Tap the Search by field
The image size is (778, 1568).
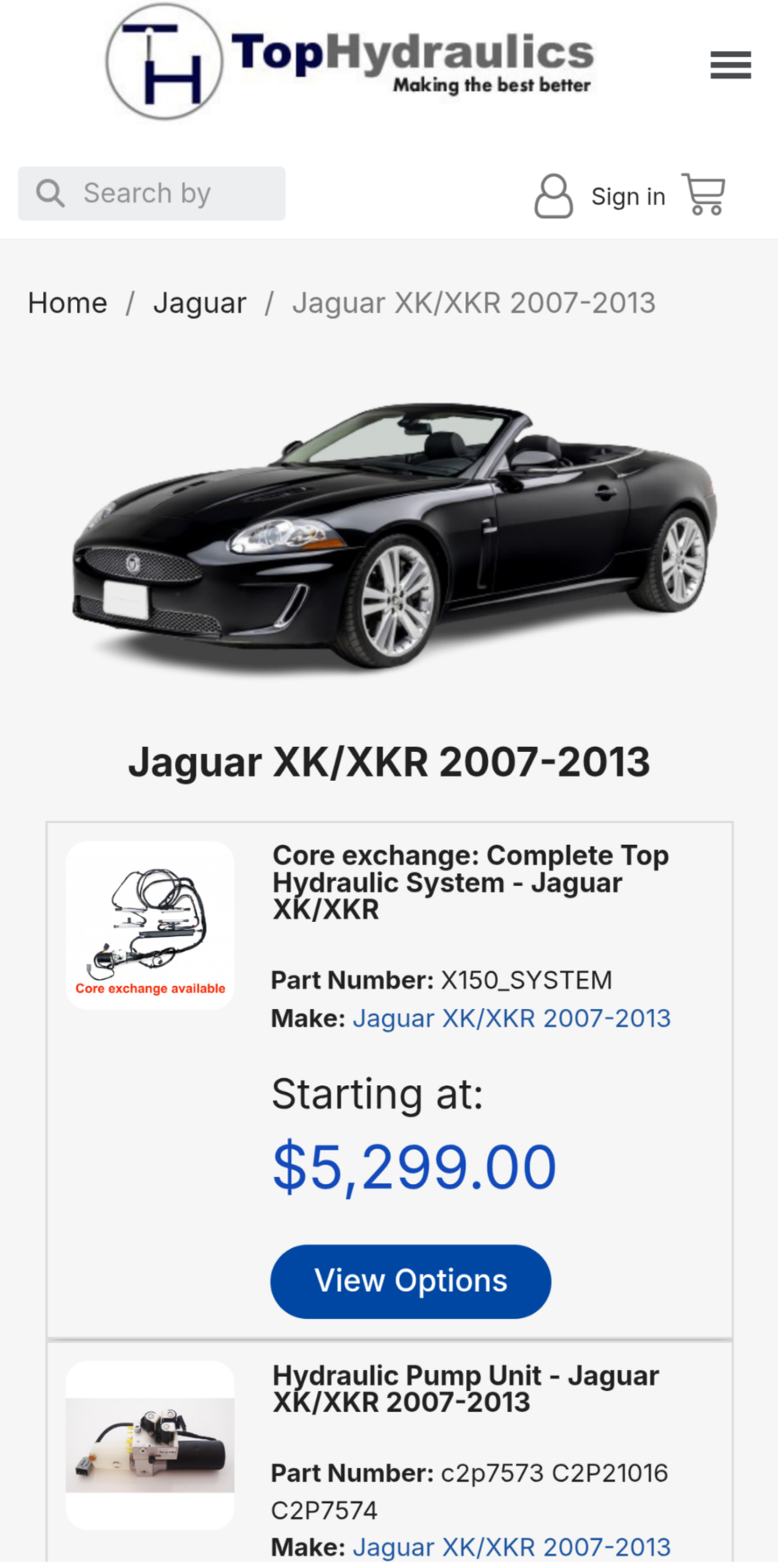[151, 194]
